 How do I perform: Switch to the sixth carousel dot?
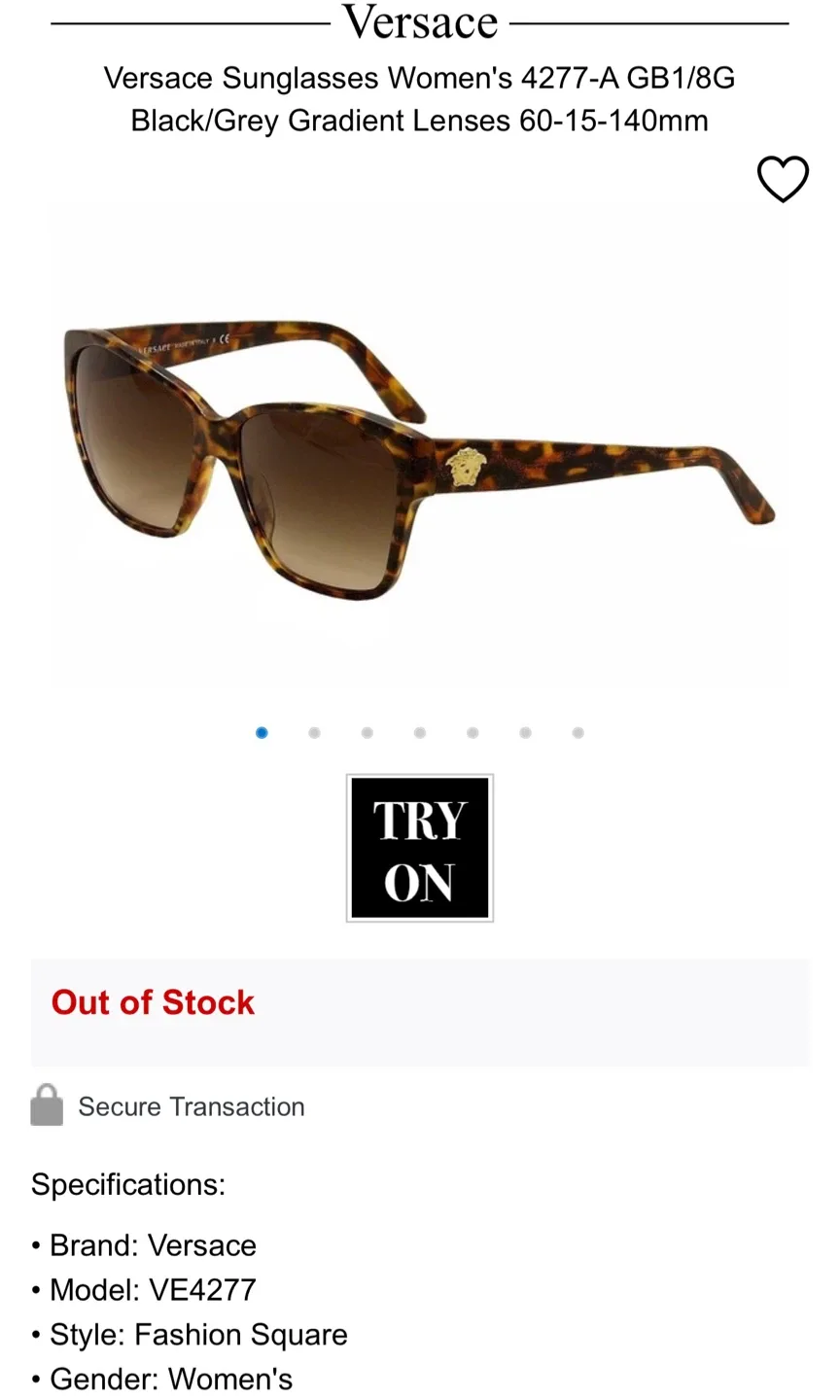(525, 732)
